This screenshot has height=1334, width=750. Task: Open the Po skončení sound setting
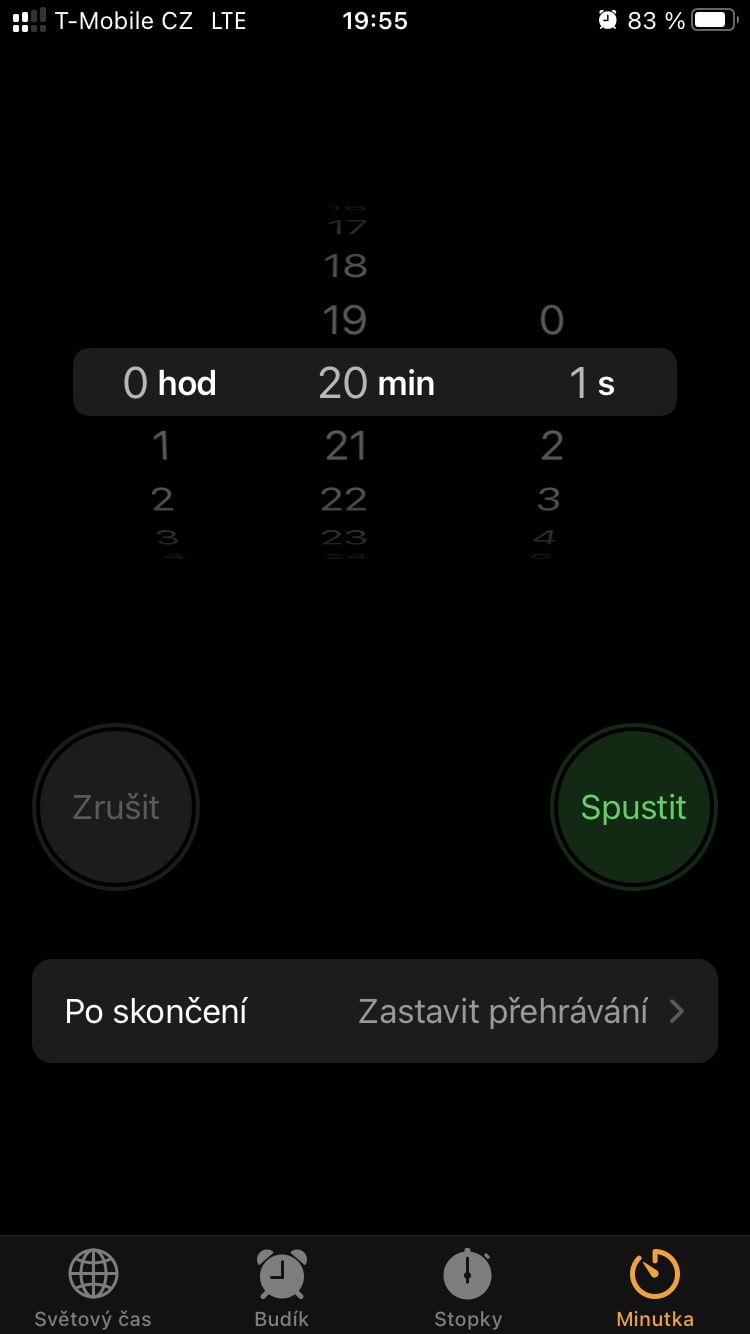coord(375,1011)
